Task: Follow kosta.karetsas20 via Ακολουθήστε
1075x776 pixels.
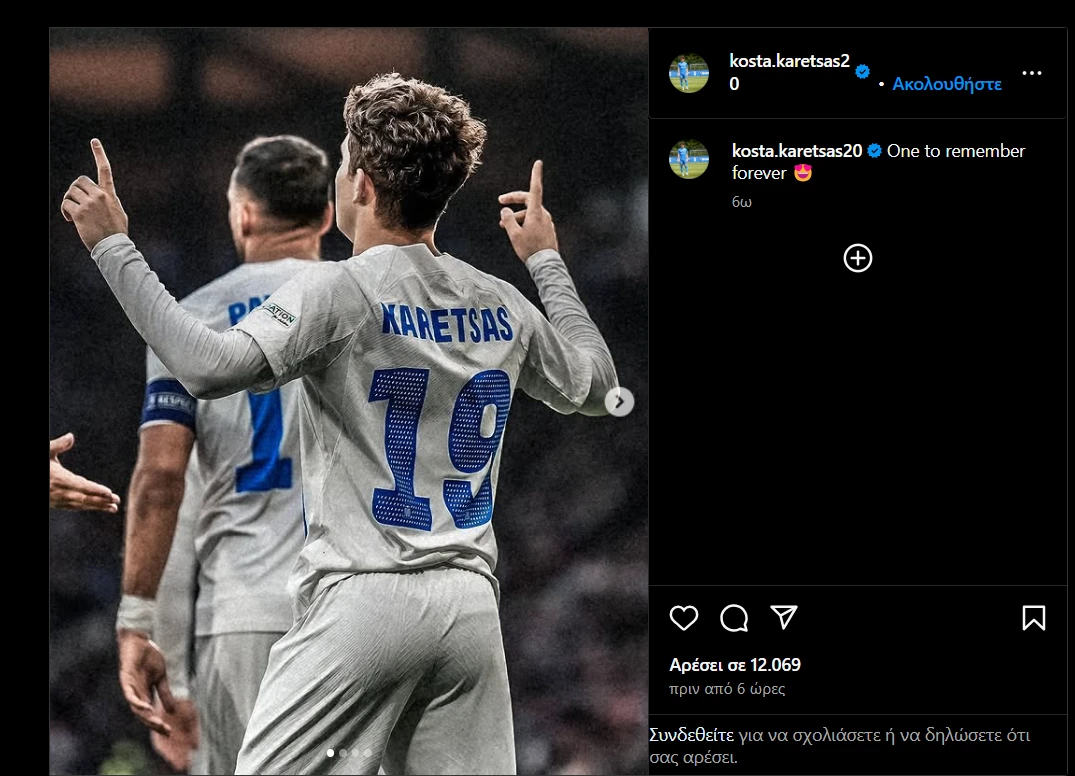Action: coord(946,84)
